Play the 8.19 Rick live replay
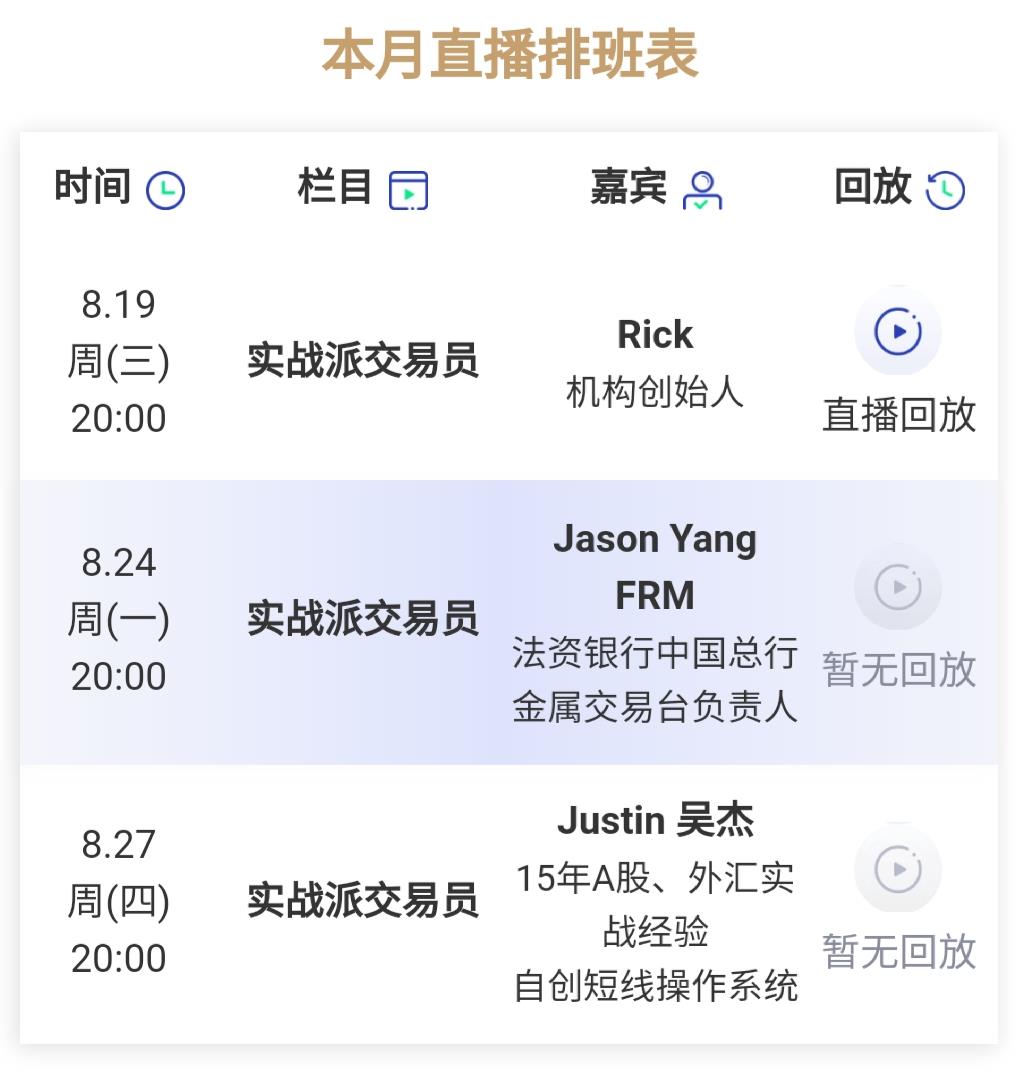The image size is (1019, 1077). (x=897, y=332)
